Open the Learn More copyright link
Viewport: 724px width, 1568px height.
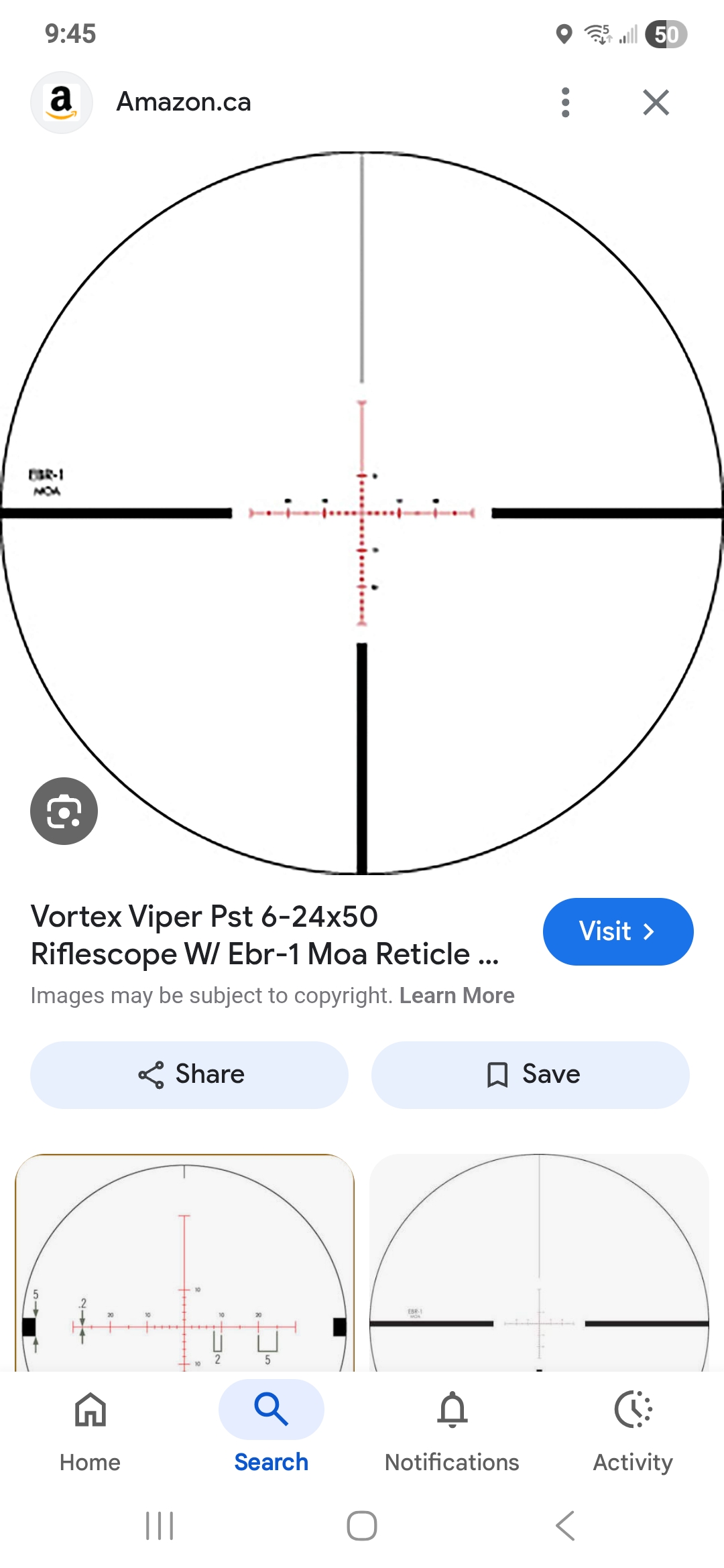(x=457, y=995)
